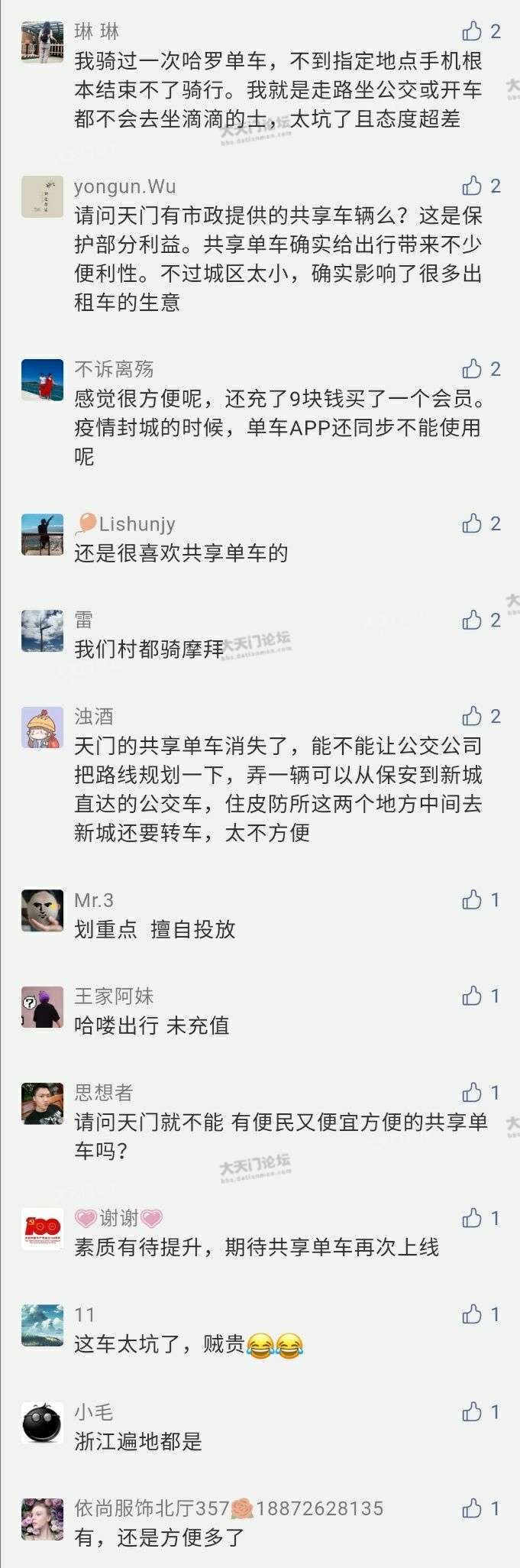Screen dimensions: 520x1568
Task: Open 琳琳's profile avatar
Action: point(42,43)
